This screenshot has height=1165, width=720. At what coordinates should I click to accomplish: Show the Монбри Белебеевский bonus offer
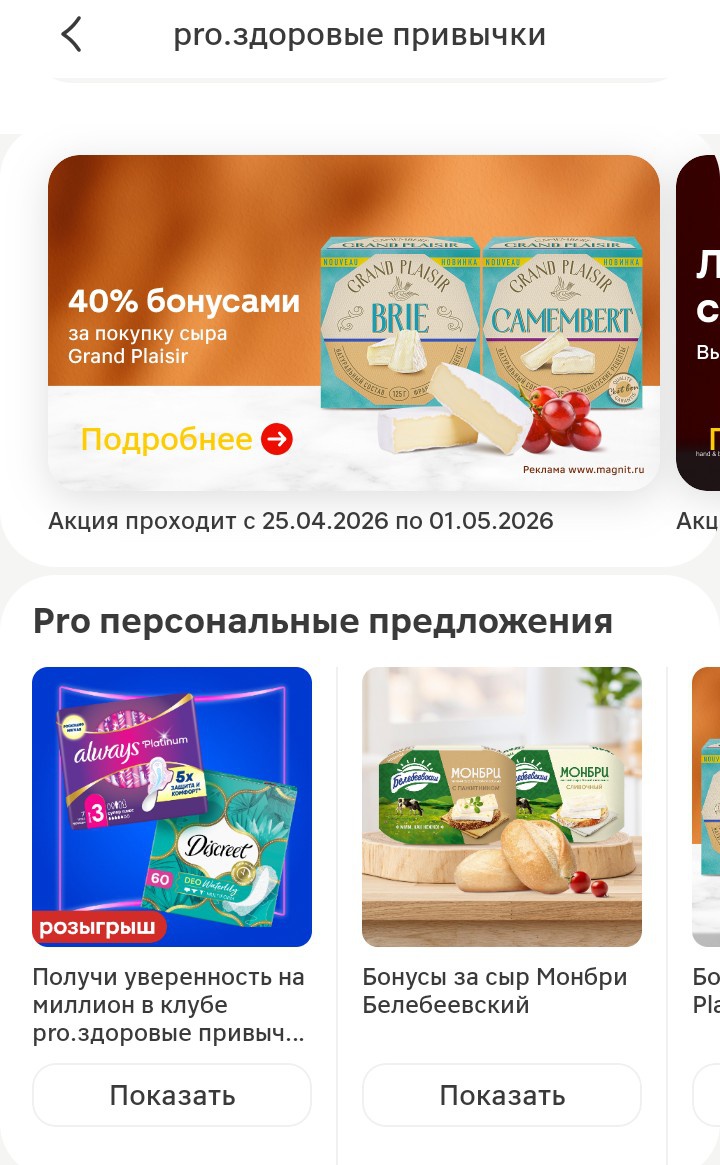(502, 1095)
